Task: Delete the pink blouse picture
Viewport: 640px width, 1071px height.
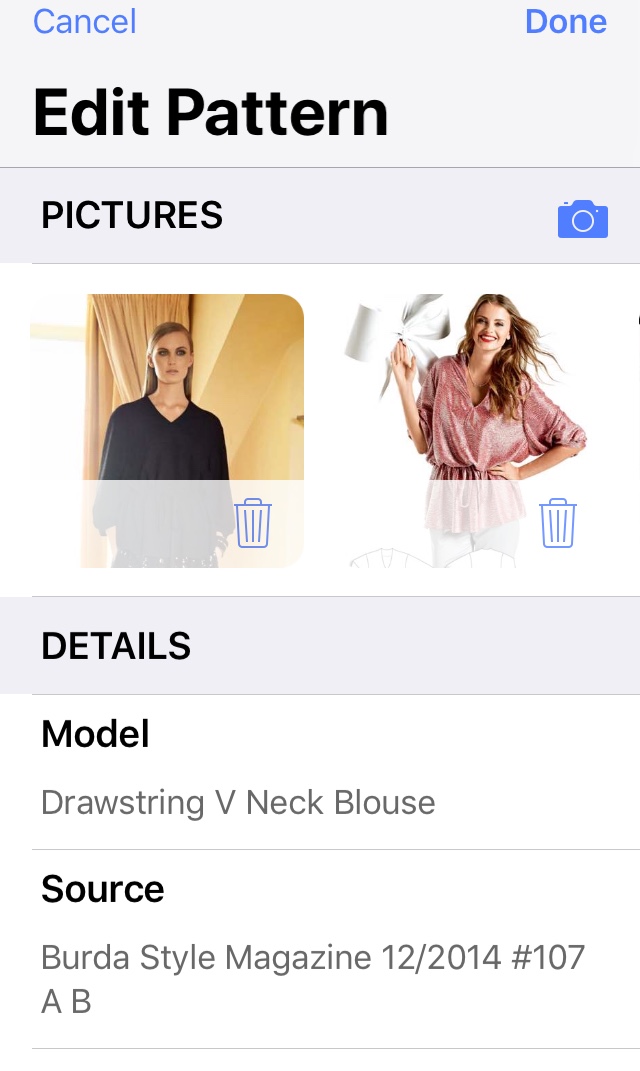Action: click(557, 523)
